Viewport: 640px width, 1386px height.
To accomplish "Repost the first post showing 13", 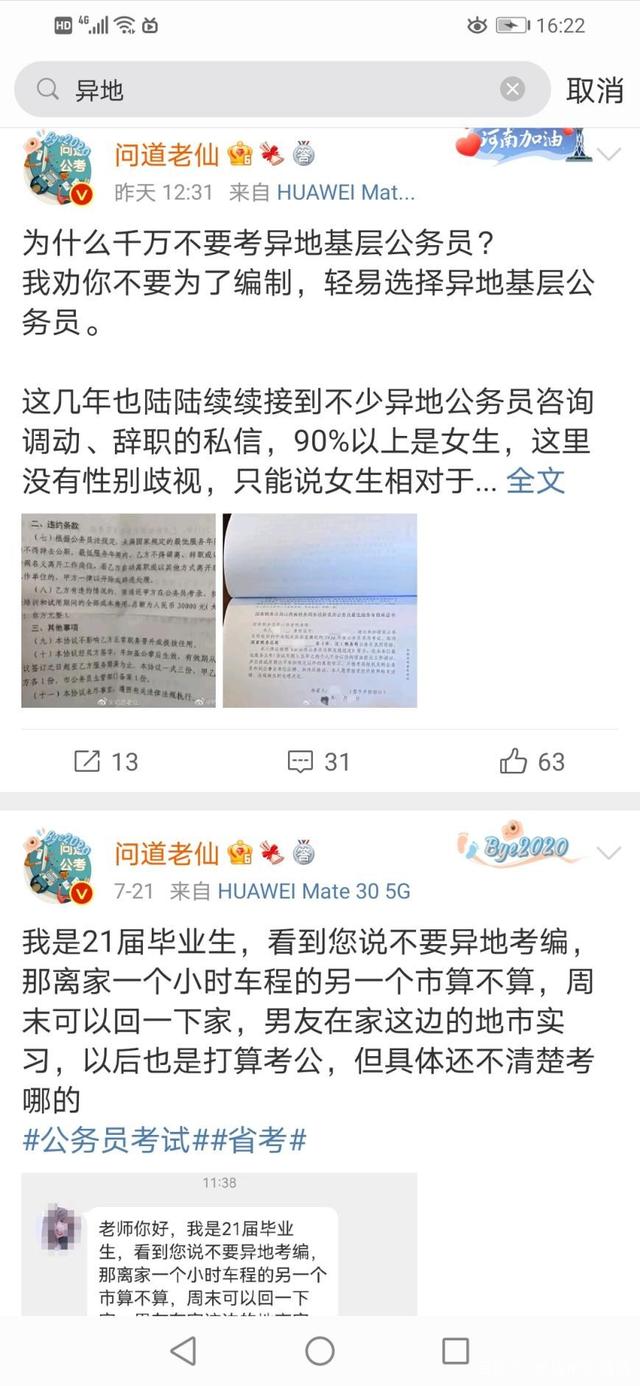I will click(107, 762).
